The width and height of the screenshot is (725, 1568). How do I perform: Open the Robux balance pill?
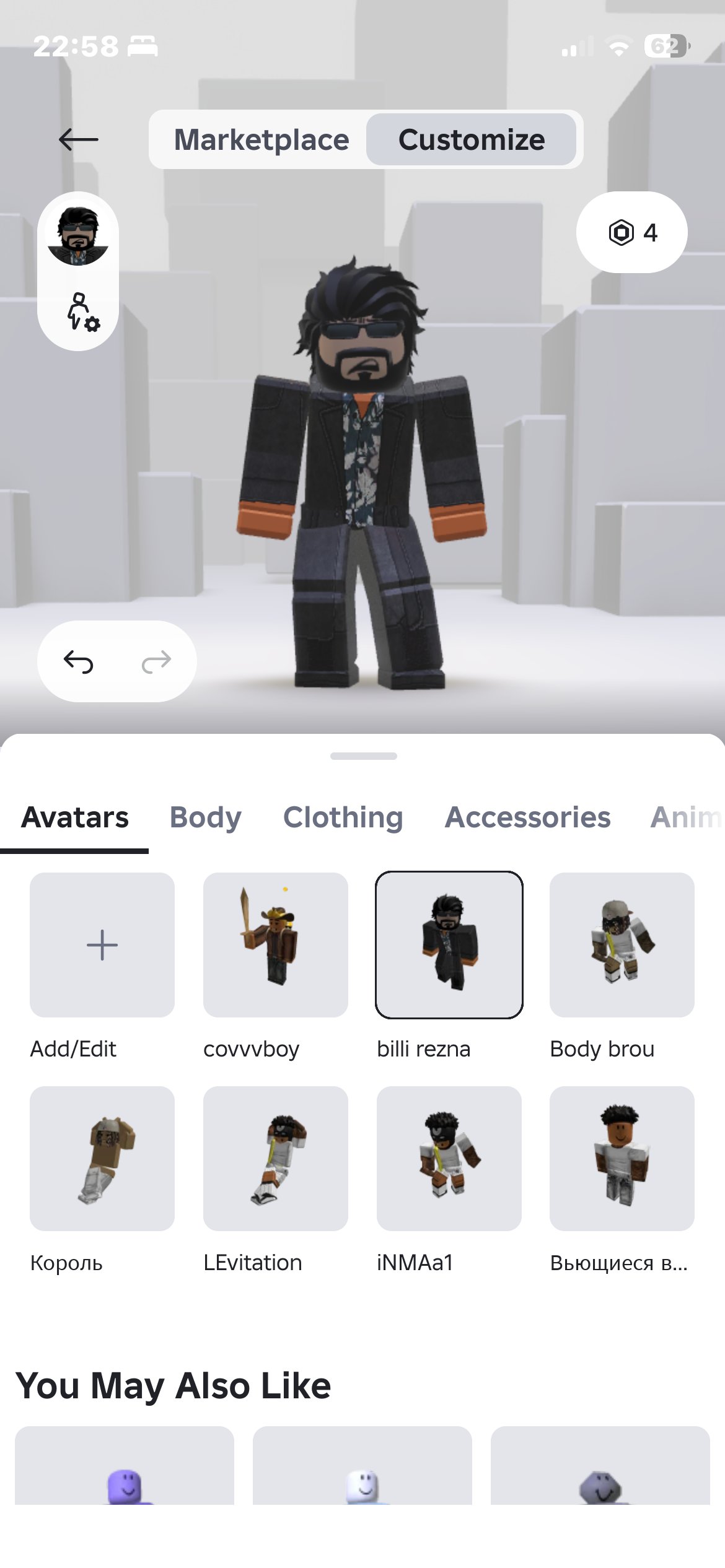pos(631,232)
